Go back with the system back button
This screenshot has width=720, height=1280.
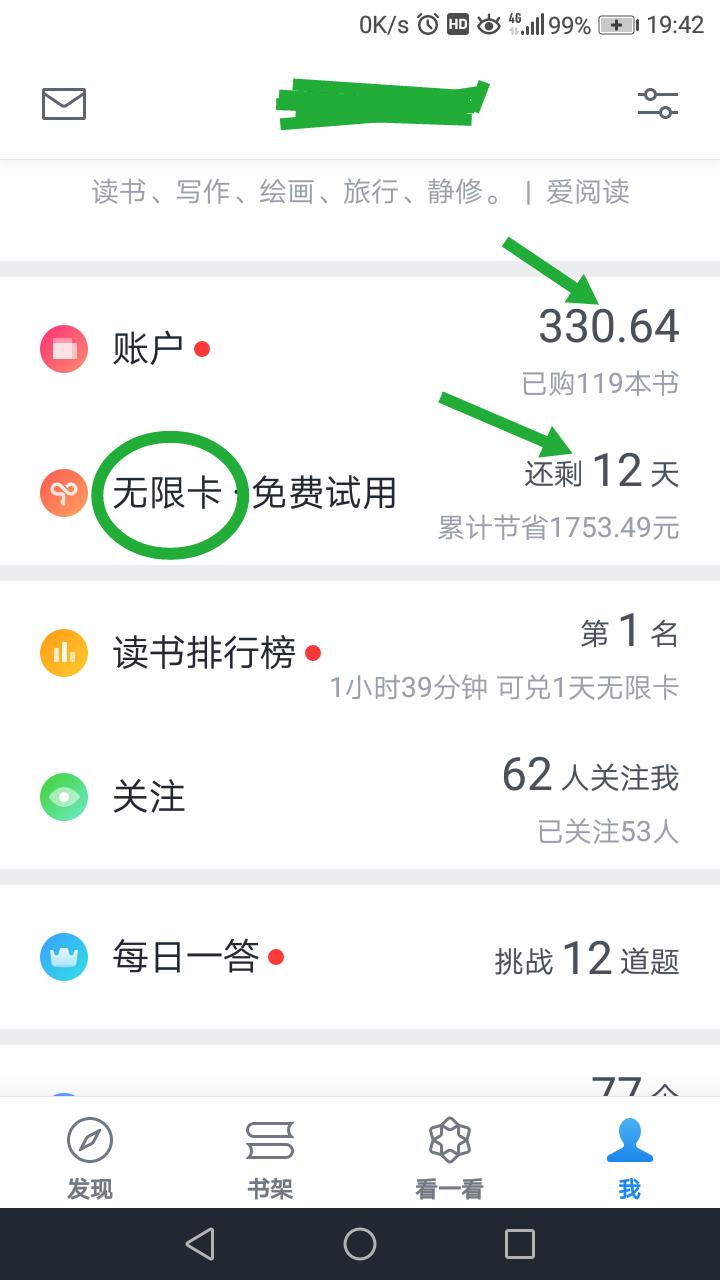point(200,1244)
